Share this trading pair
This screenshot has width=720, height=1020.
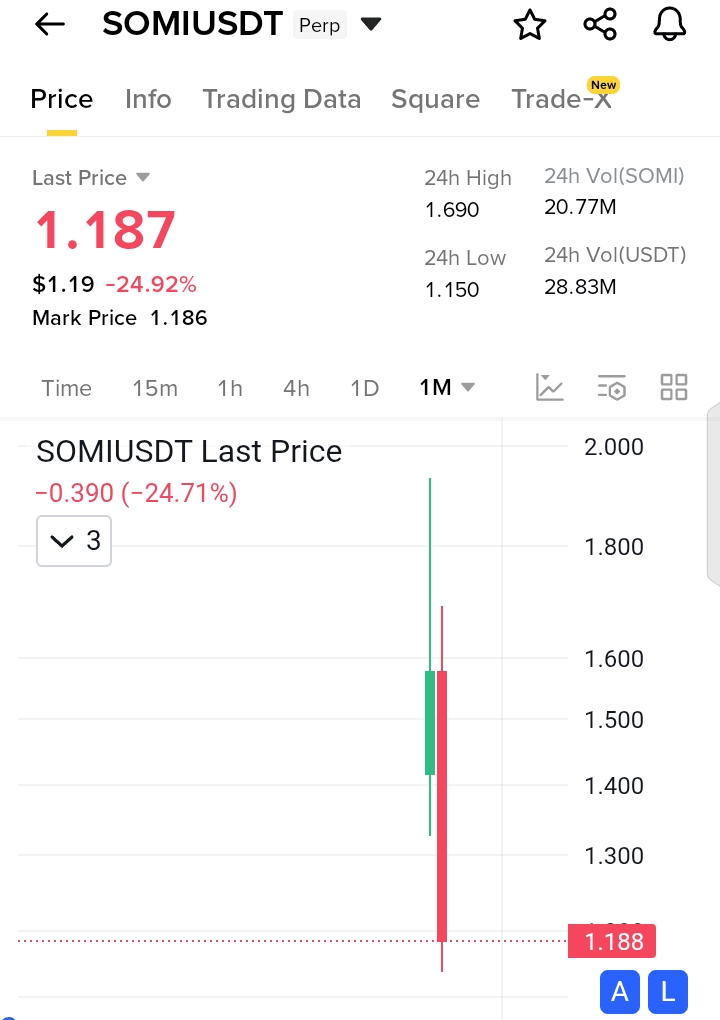click(600, 25)
